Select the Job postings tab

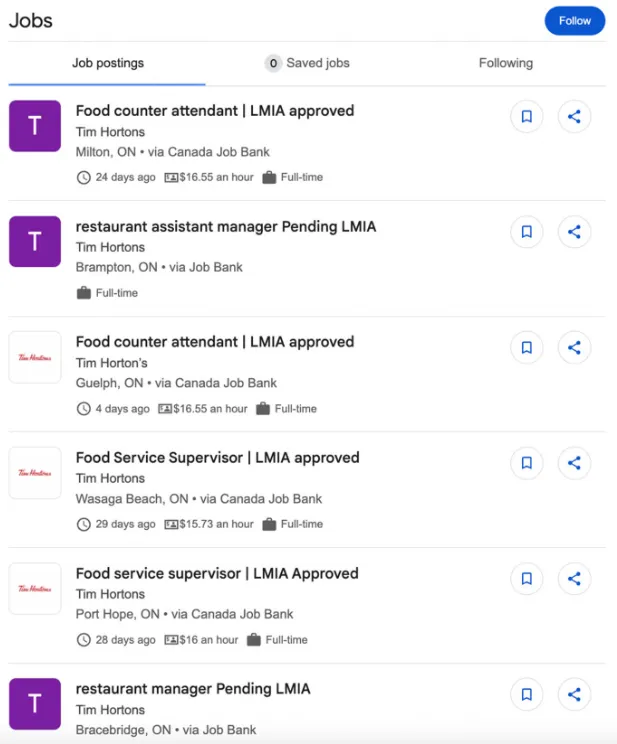[107, 63]
